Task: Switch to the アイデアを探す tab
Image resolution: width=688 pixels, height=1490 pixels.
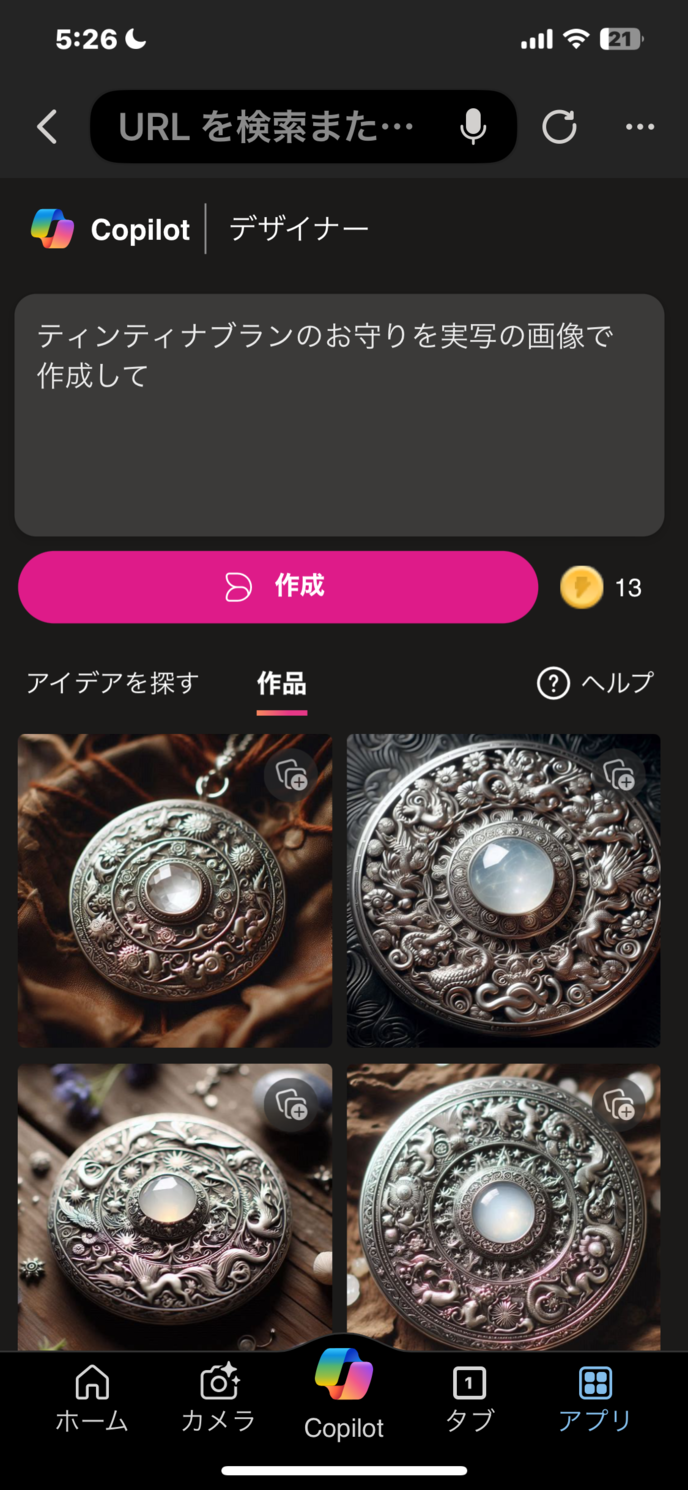Action: pos(113,683)
